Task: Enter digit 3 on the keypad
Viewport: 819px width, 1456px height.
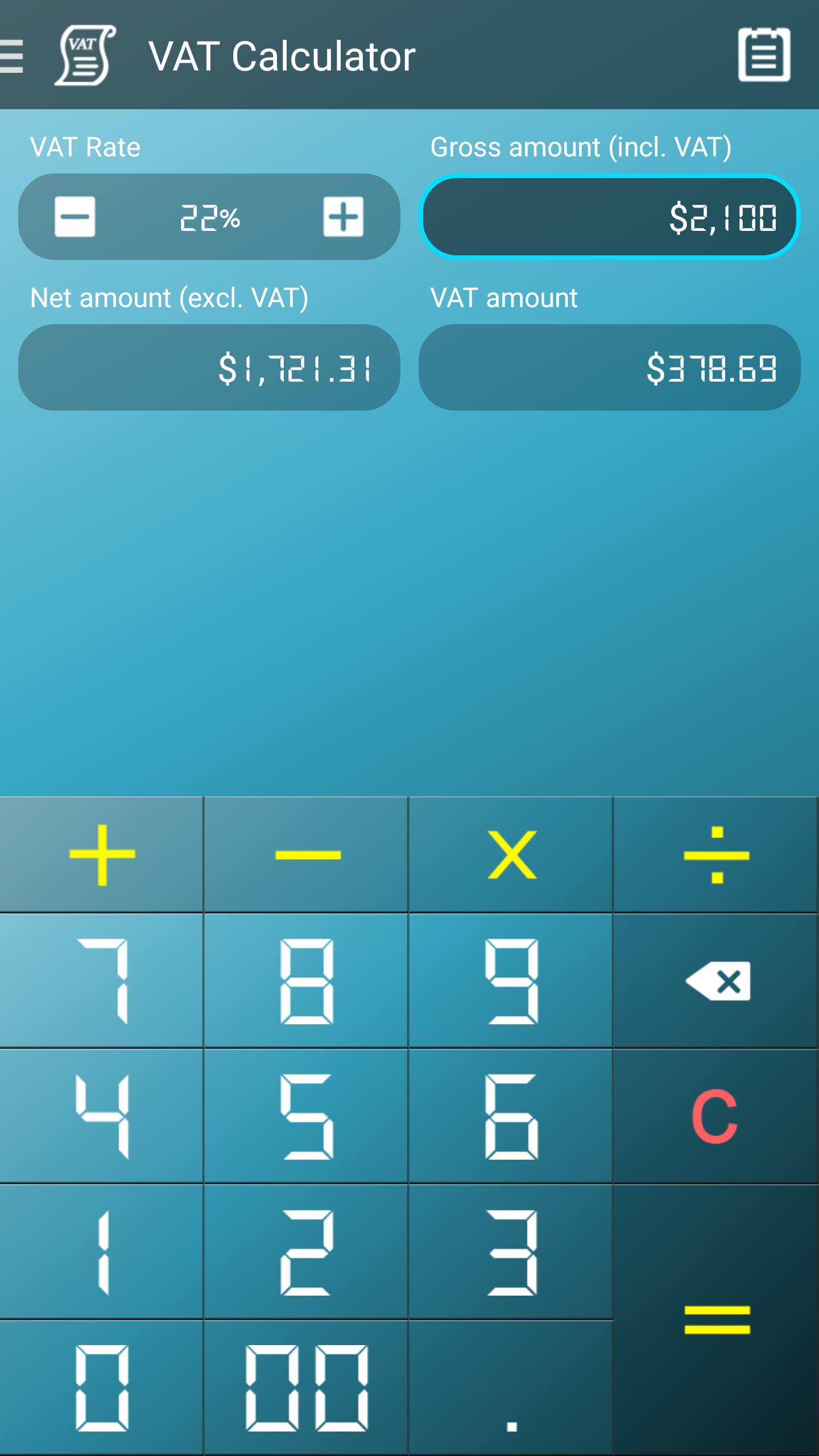Action: click(x=511, y=1252)
